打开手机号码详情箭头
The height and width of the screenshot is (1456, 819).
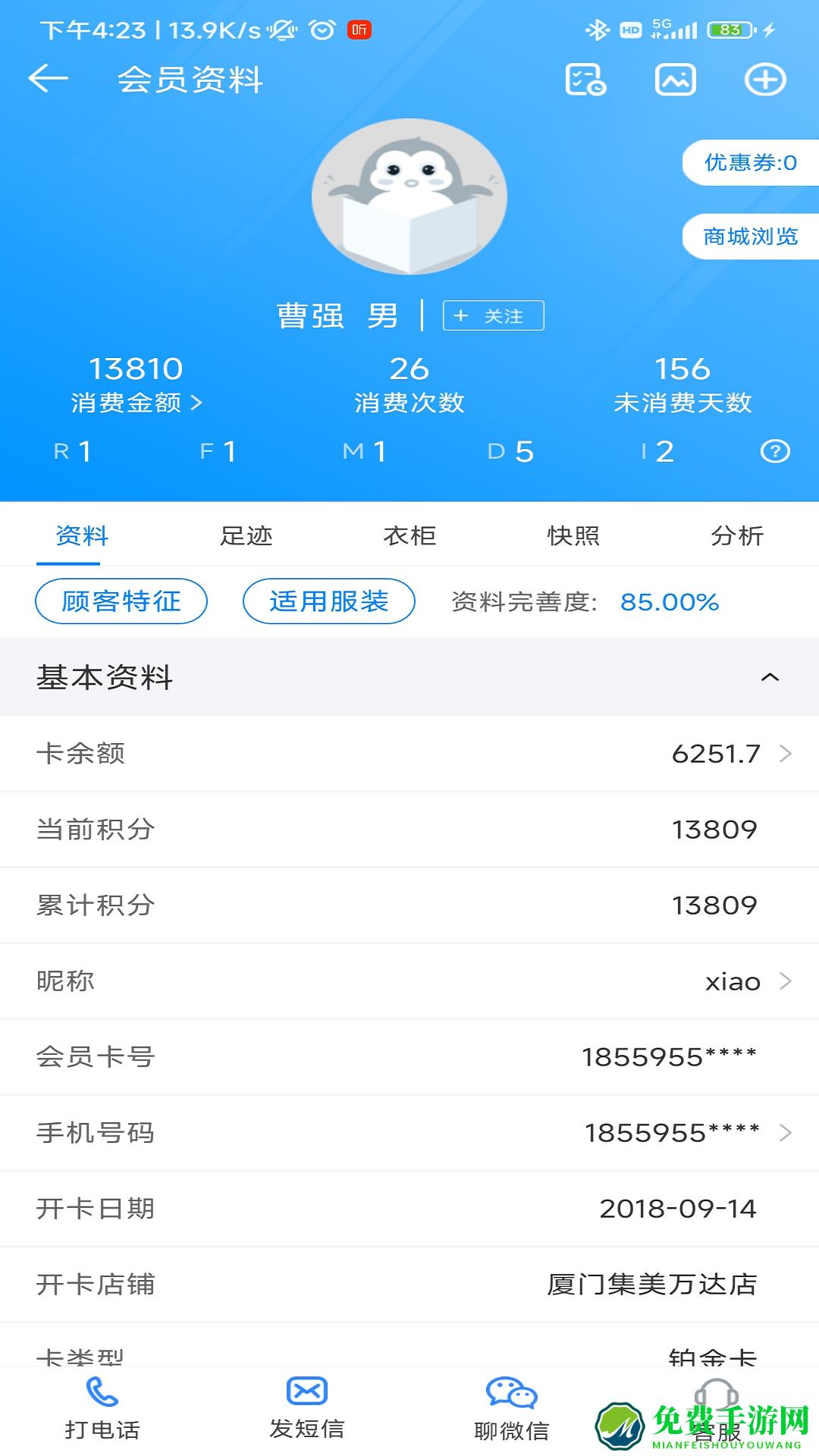[785, 1133]
